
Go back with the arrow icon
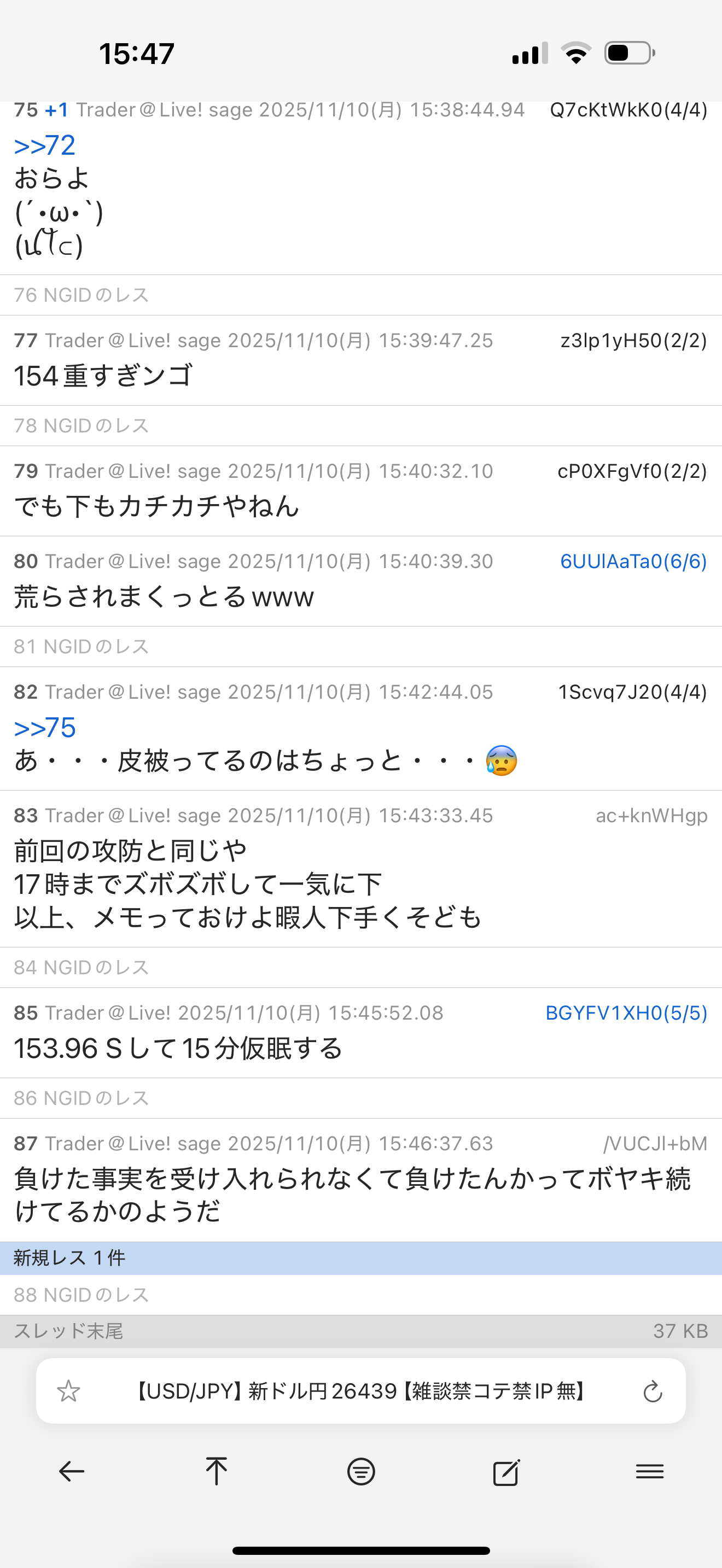[x=72, y=1472]
